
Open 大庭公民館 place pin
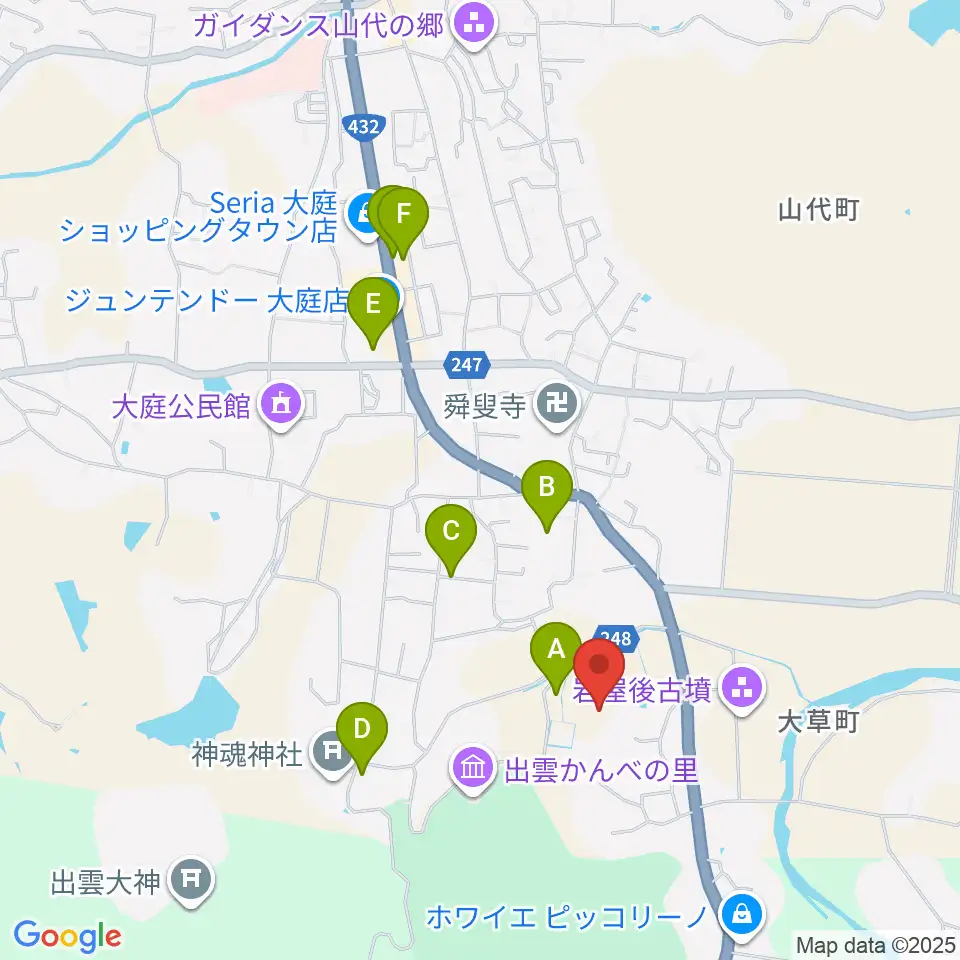tap(281, 405)
